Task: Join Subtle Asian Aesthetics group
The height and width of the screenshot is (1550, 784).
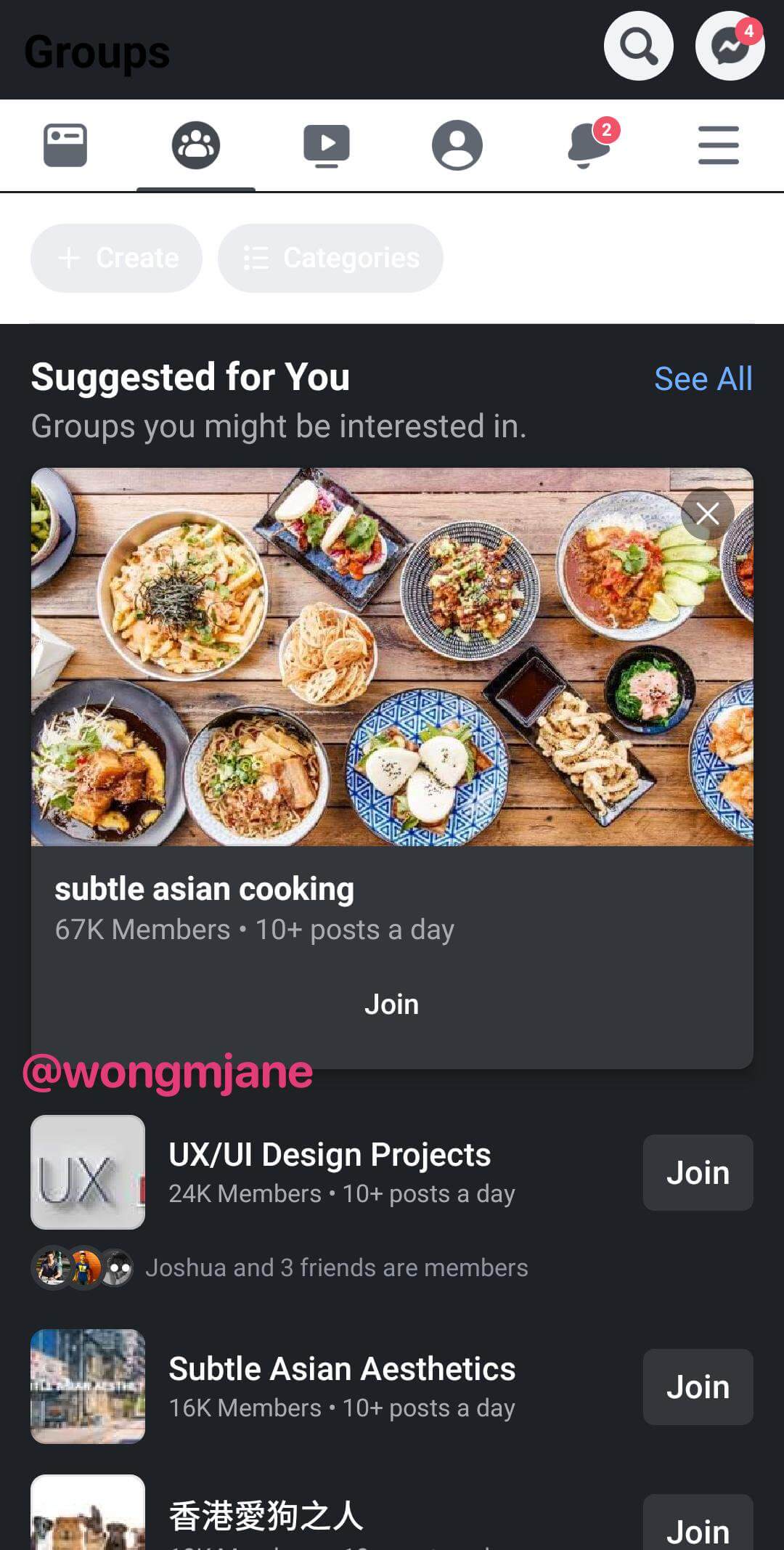Action: click(x=698, y=1387)
